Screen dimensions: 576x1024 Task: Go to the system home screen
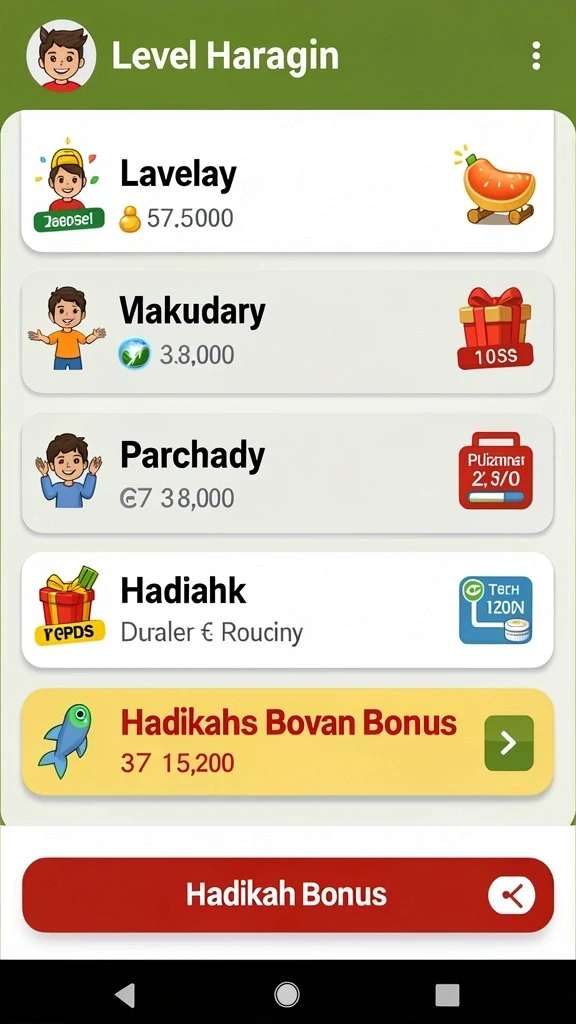[x=287, y=995]
